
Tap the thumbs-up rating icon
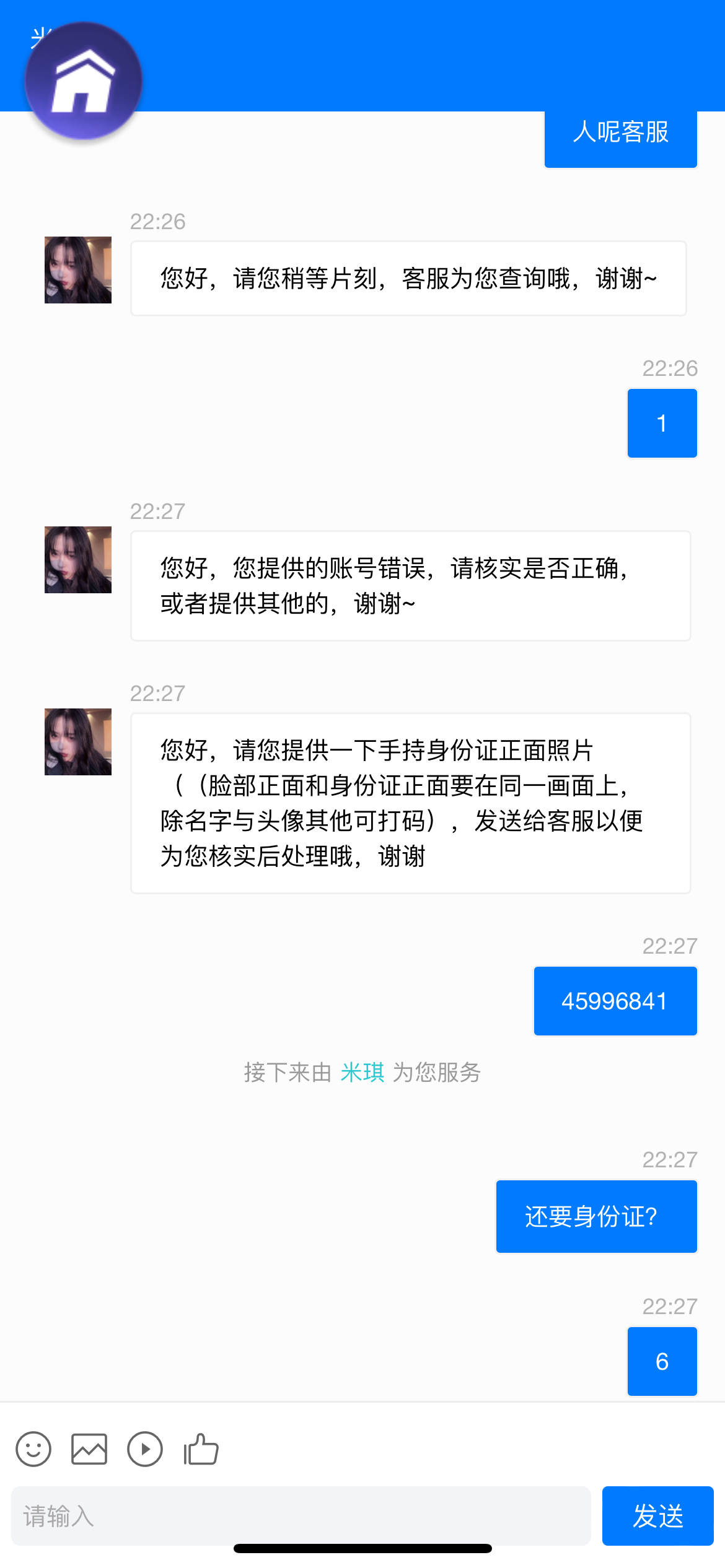point(200,1449)
